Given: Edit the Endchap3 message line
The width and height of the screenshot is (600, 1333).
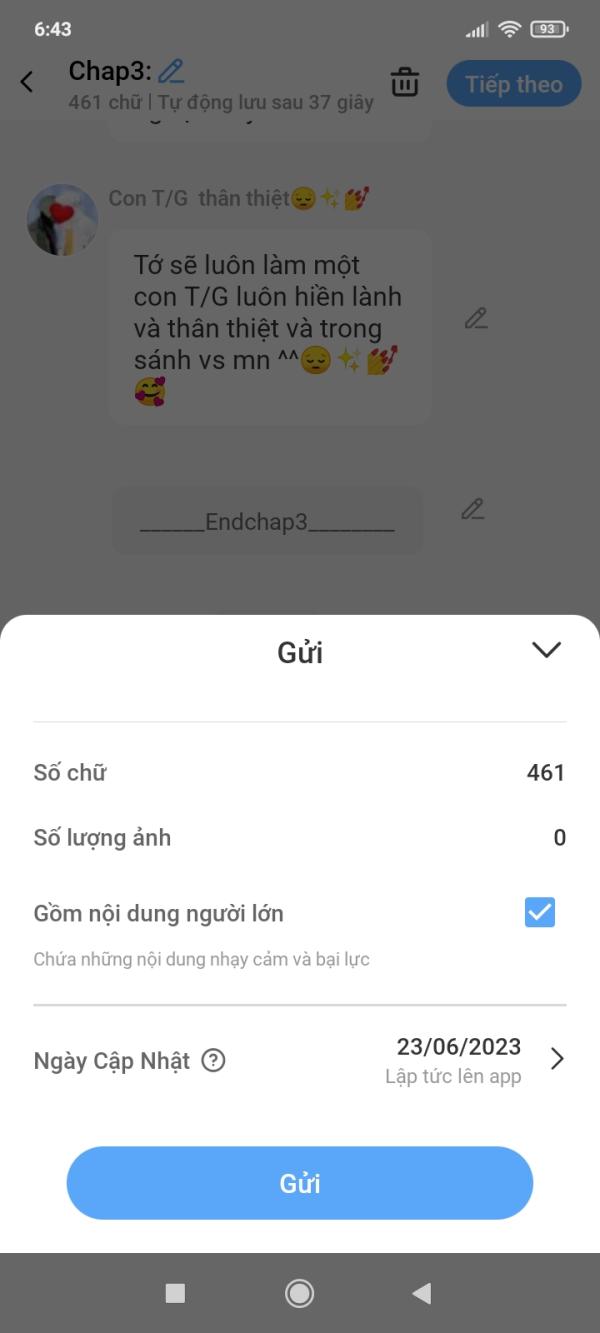Looking at the screenshot, I should [473, 509].
